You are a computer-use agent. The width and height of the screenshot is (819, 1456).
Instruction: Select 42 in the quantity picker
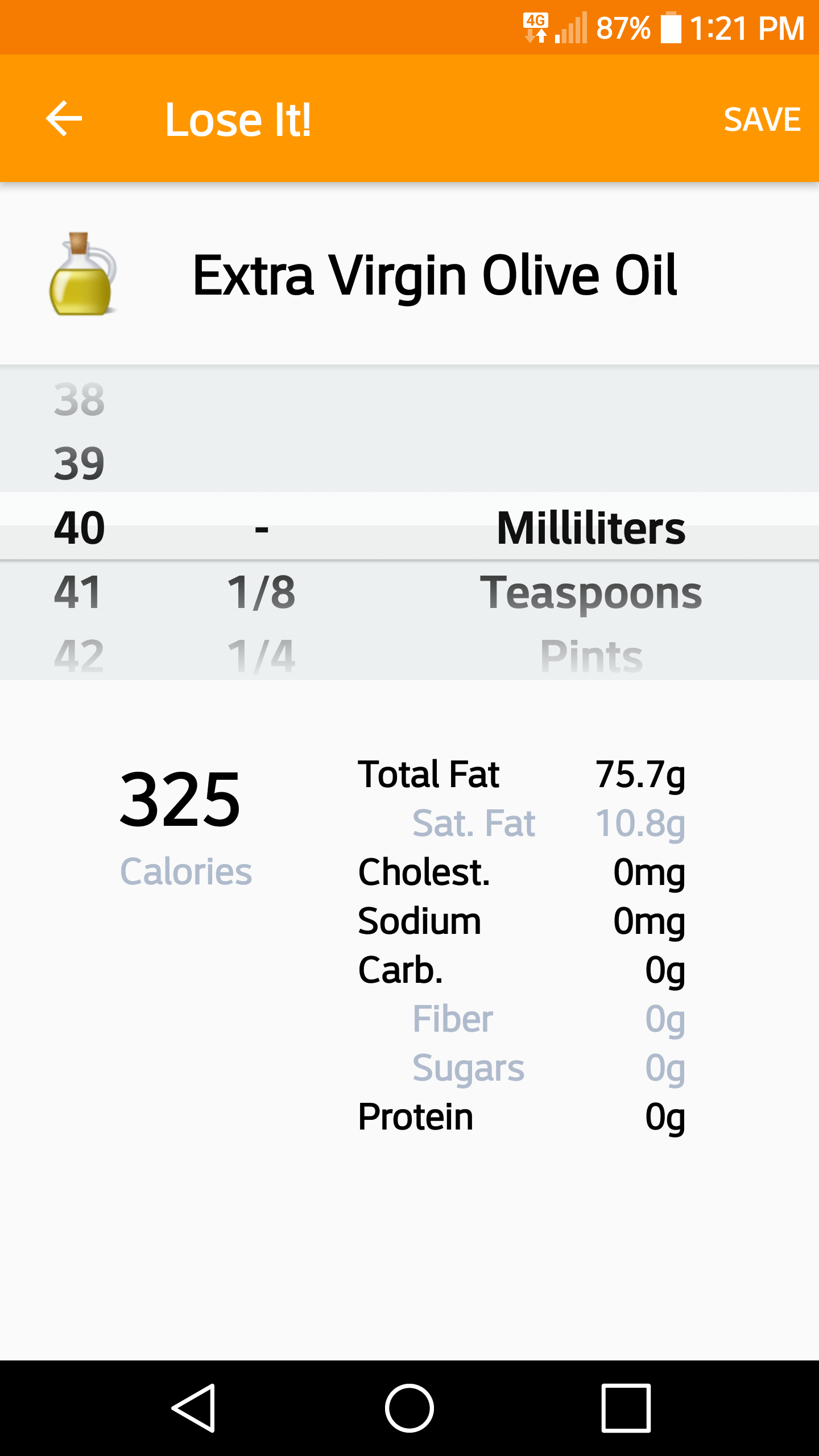click(78, 656)
